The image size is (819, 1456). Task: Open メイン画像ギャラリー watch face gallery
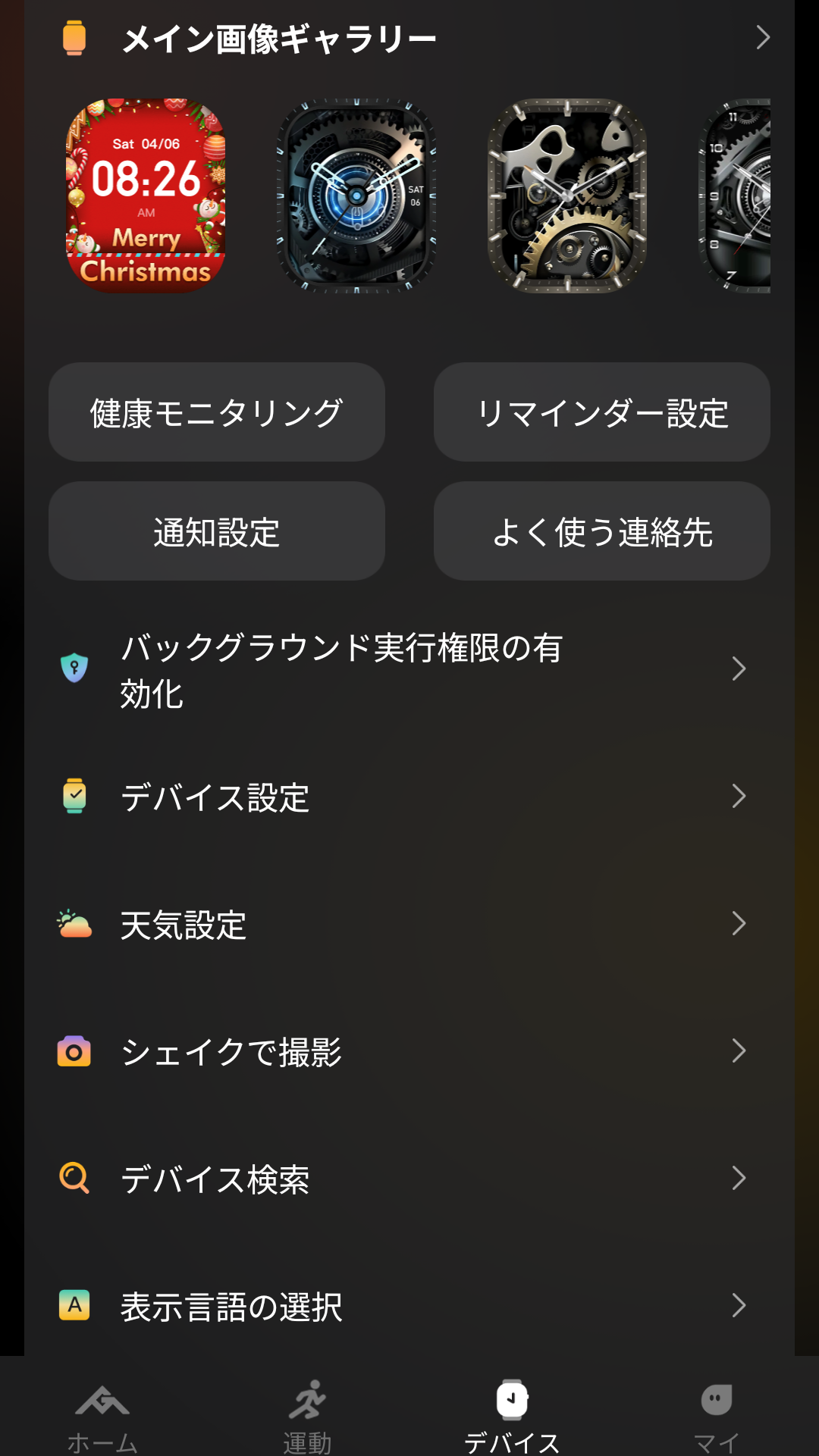pyautogui.click(x=409, y=38)
